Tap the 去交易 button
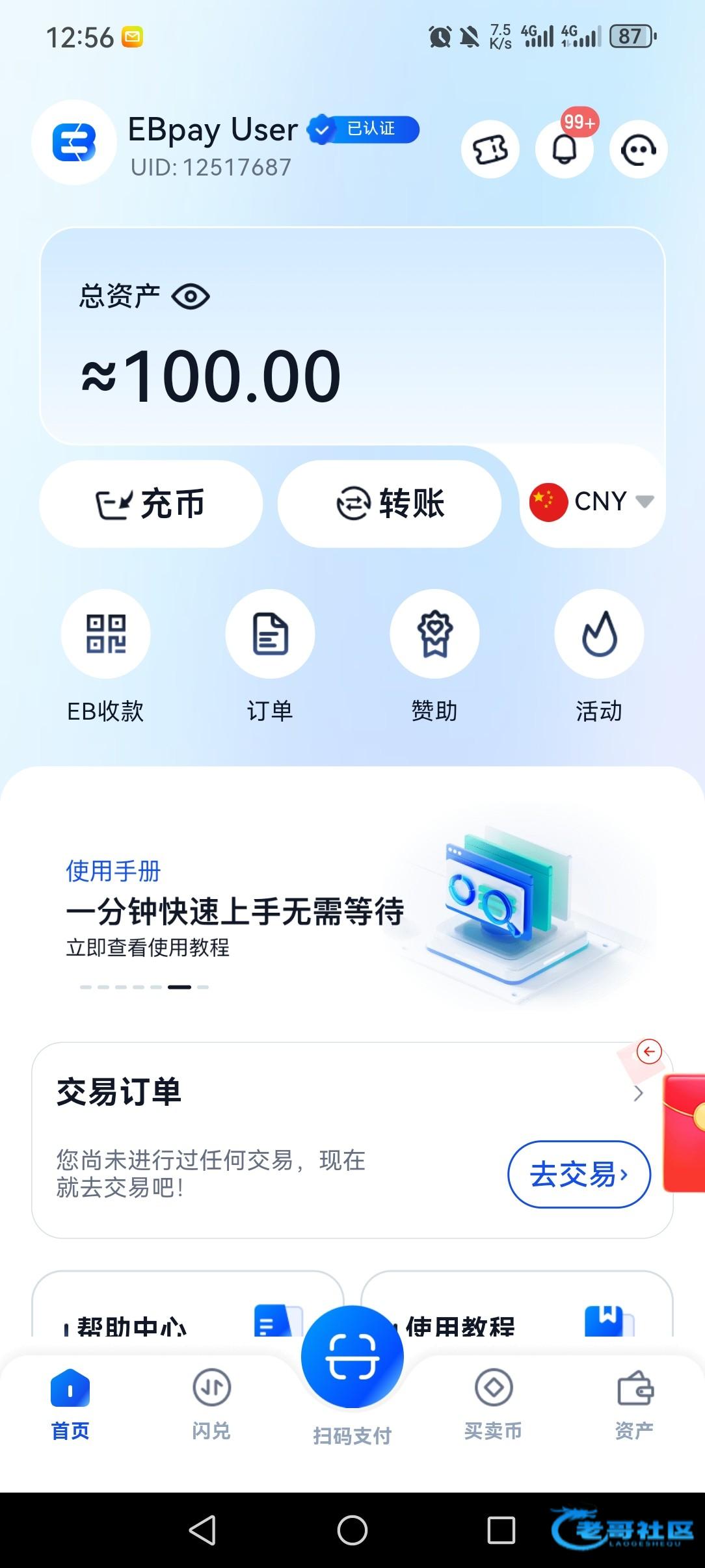 click(x=578, y=1174)
